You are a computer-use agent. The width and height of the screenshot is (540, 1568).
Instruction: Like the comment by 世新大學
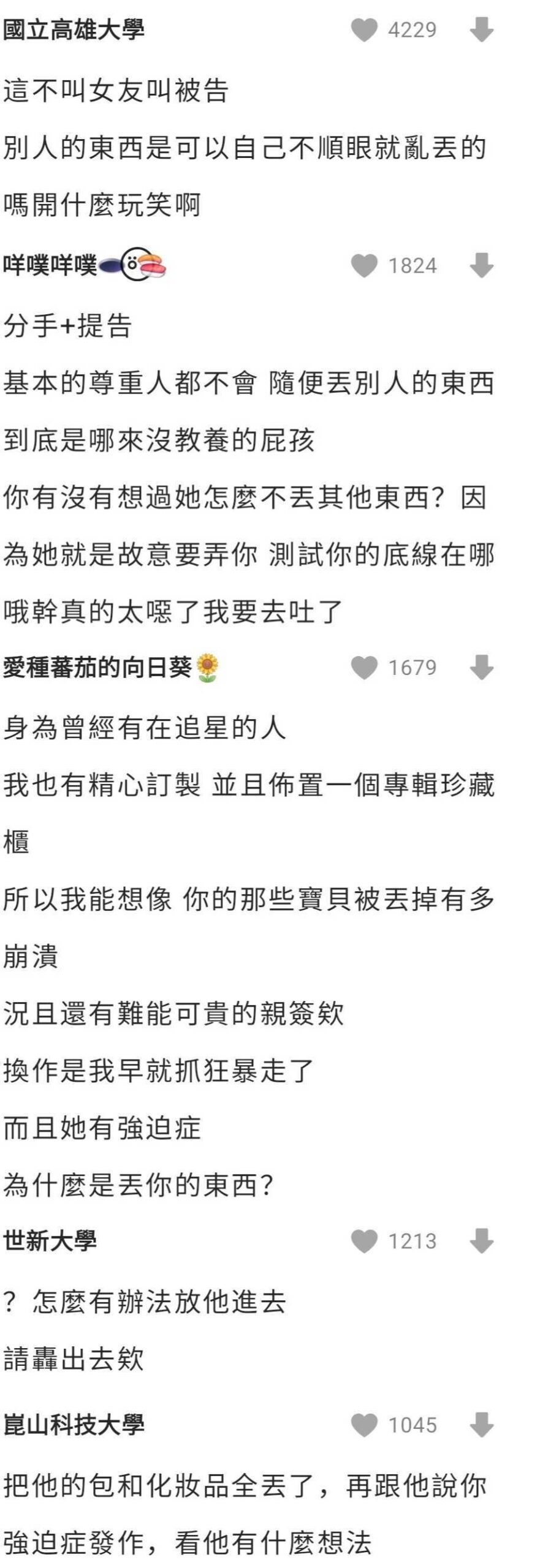364,1242
